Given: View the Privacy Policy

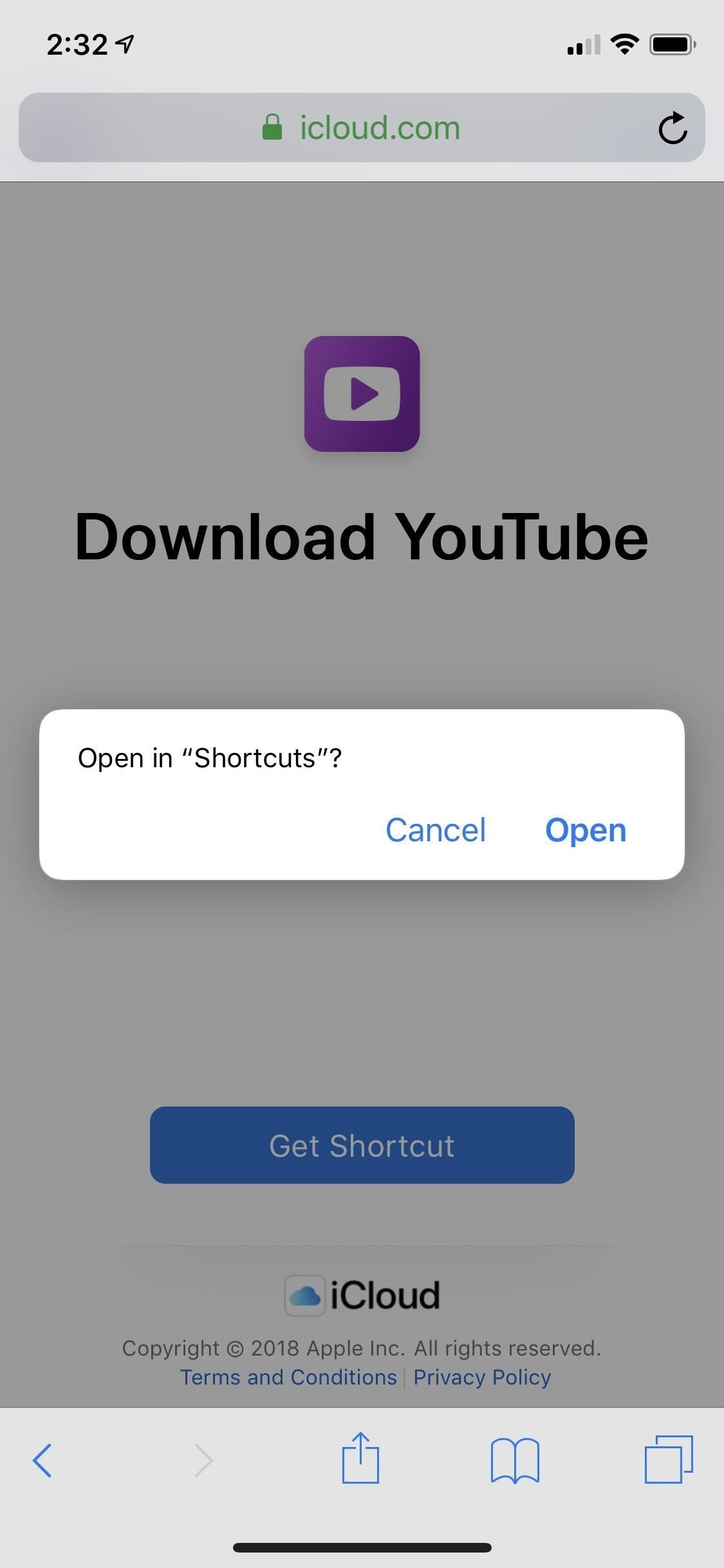Looking at the screenshot, I should [x=482, y=1377].
